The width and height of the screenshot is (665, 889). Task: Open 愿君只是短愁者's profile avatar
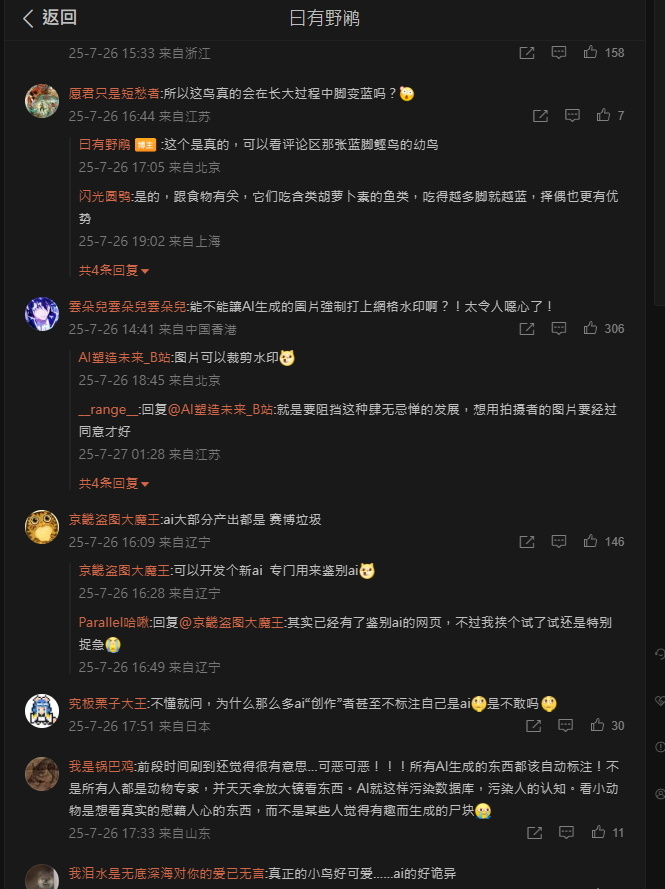tap(42, 102)
